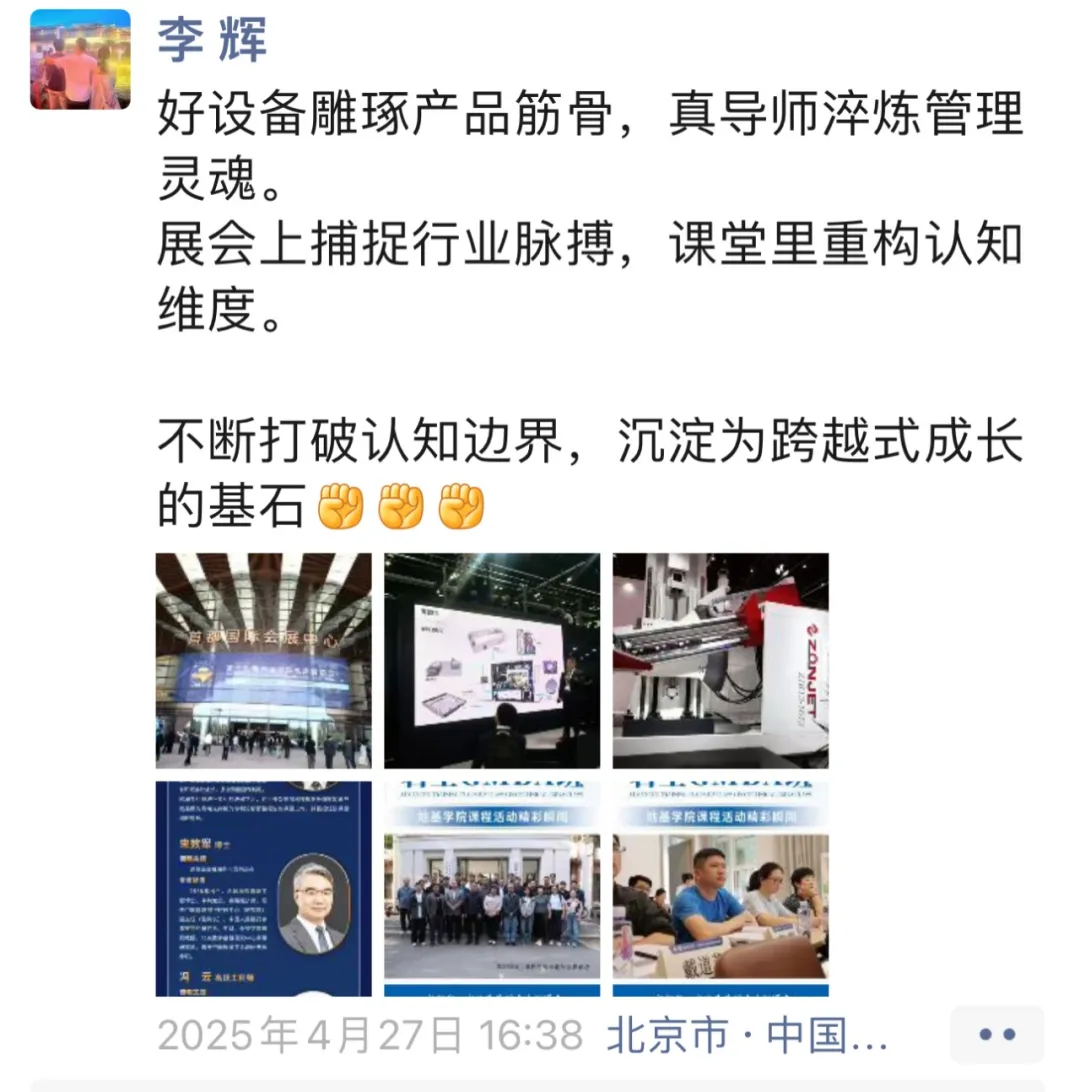View the stage presentation screen photo
This screenshot has width=1080, height=1092.
(x=492, y=660)
